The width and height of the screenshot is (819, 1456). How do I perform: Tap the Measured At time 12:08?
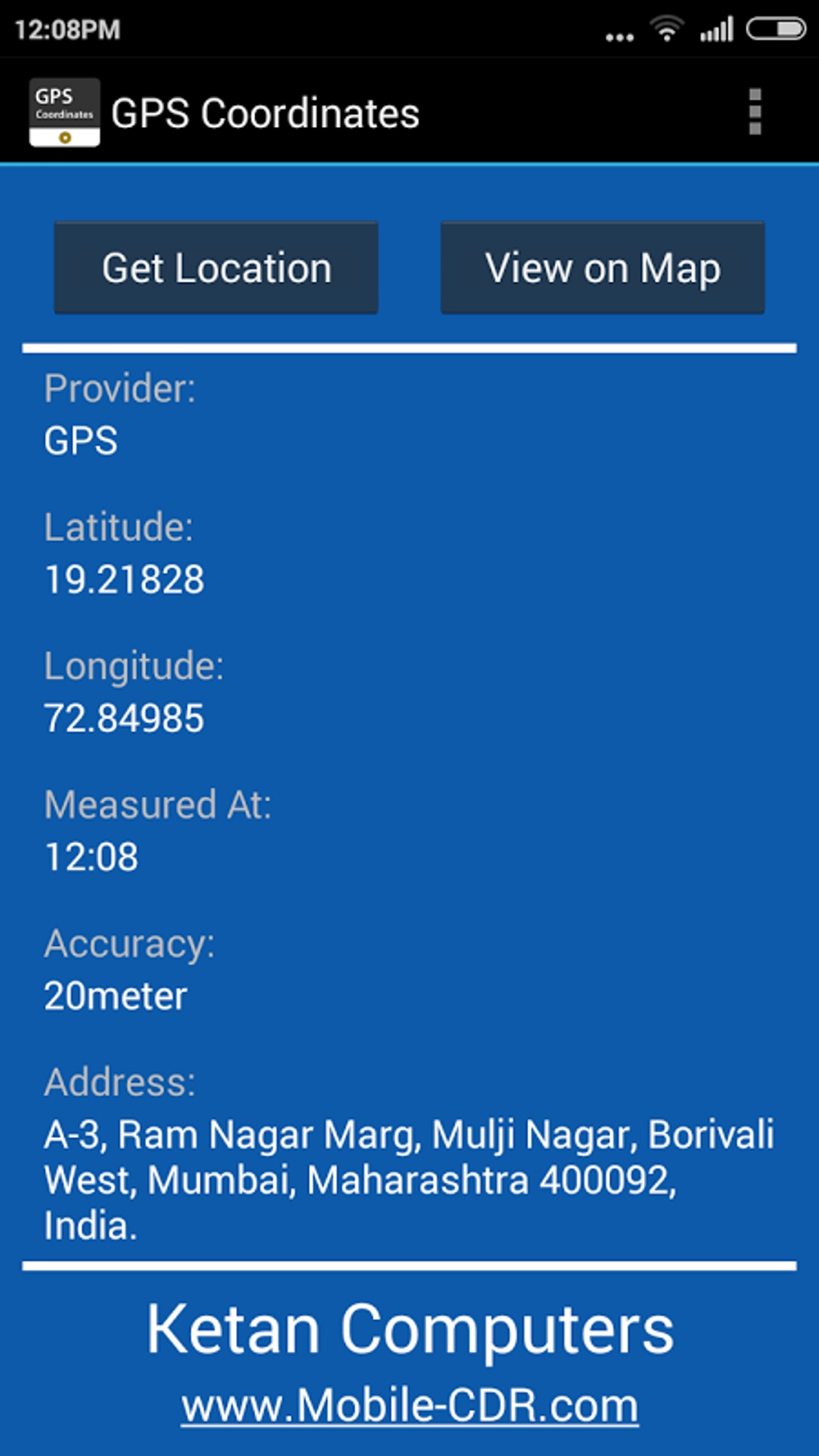pos(91,857)
